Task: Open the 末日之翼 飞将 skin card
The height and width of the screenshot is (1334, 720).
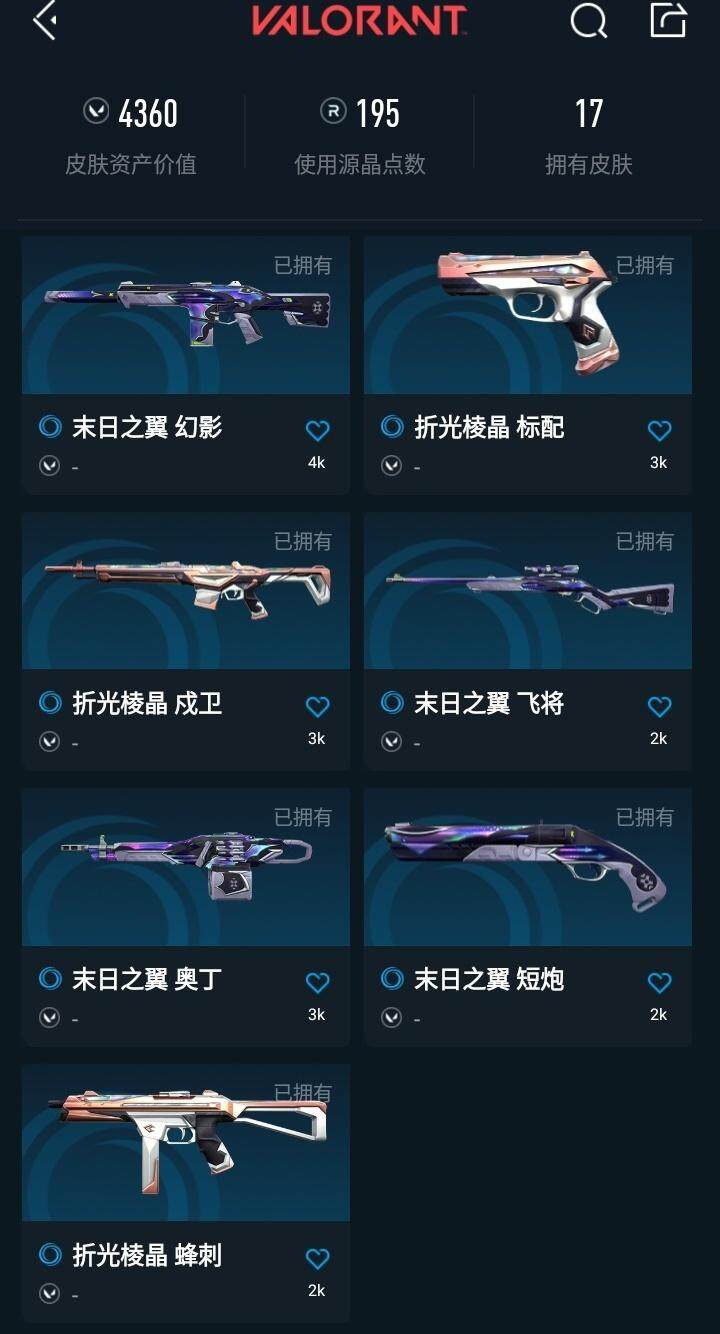Action: [x=527, y=591]
